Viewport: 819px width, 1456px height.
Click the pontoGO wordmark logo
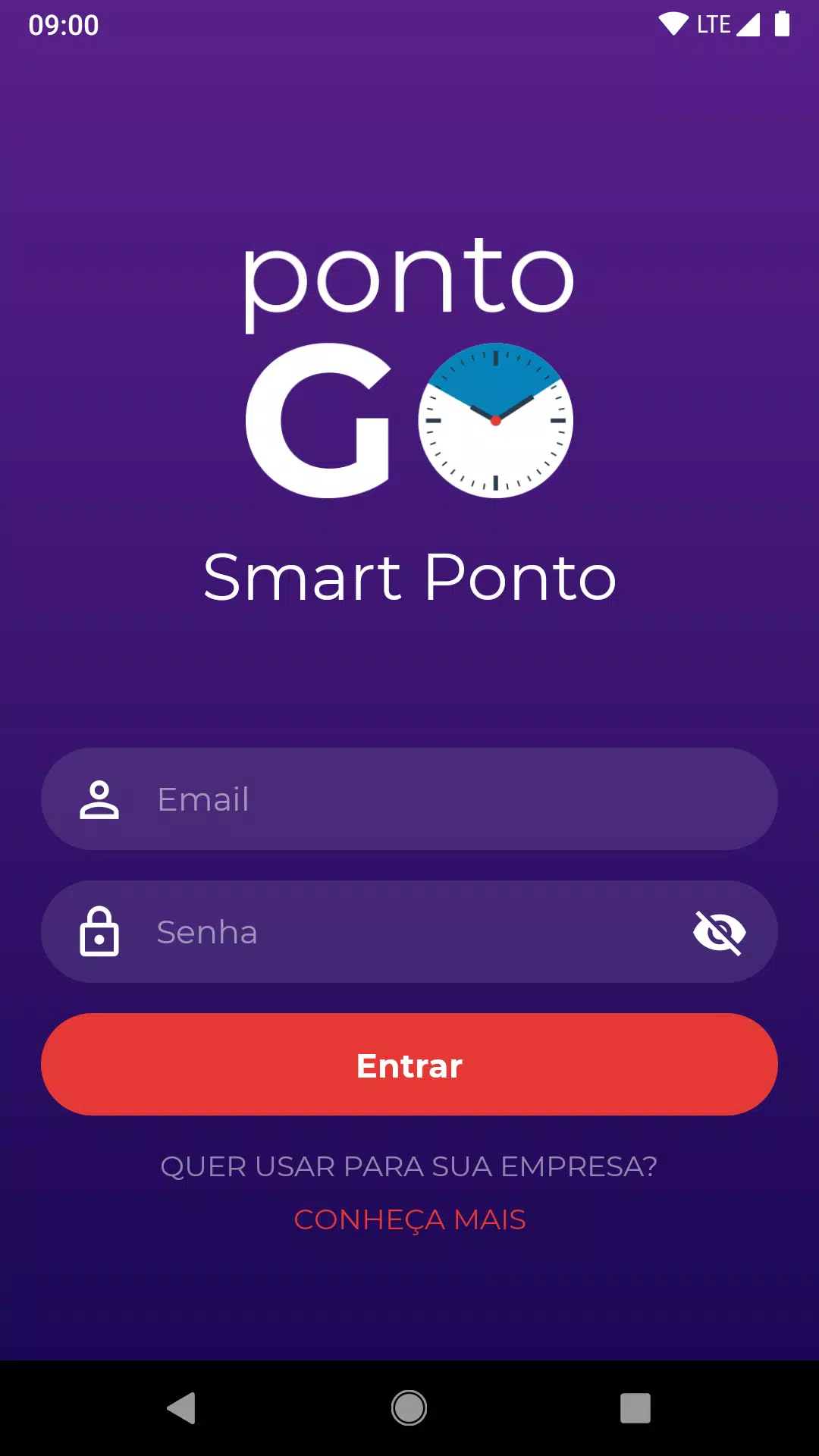pyautogui.click(x=409, y=281)
